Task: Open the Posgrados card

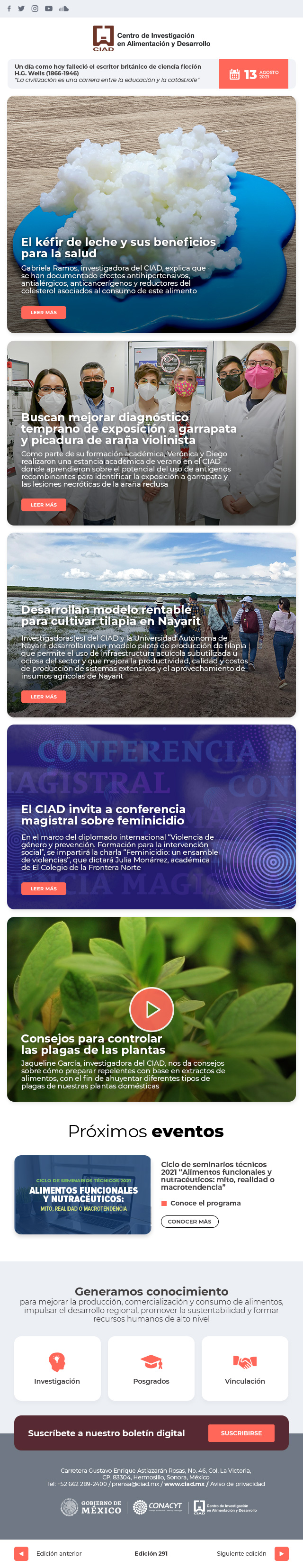Action: tap(151, 1369)
